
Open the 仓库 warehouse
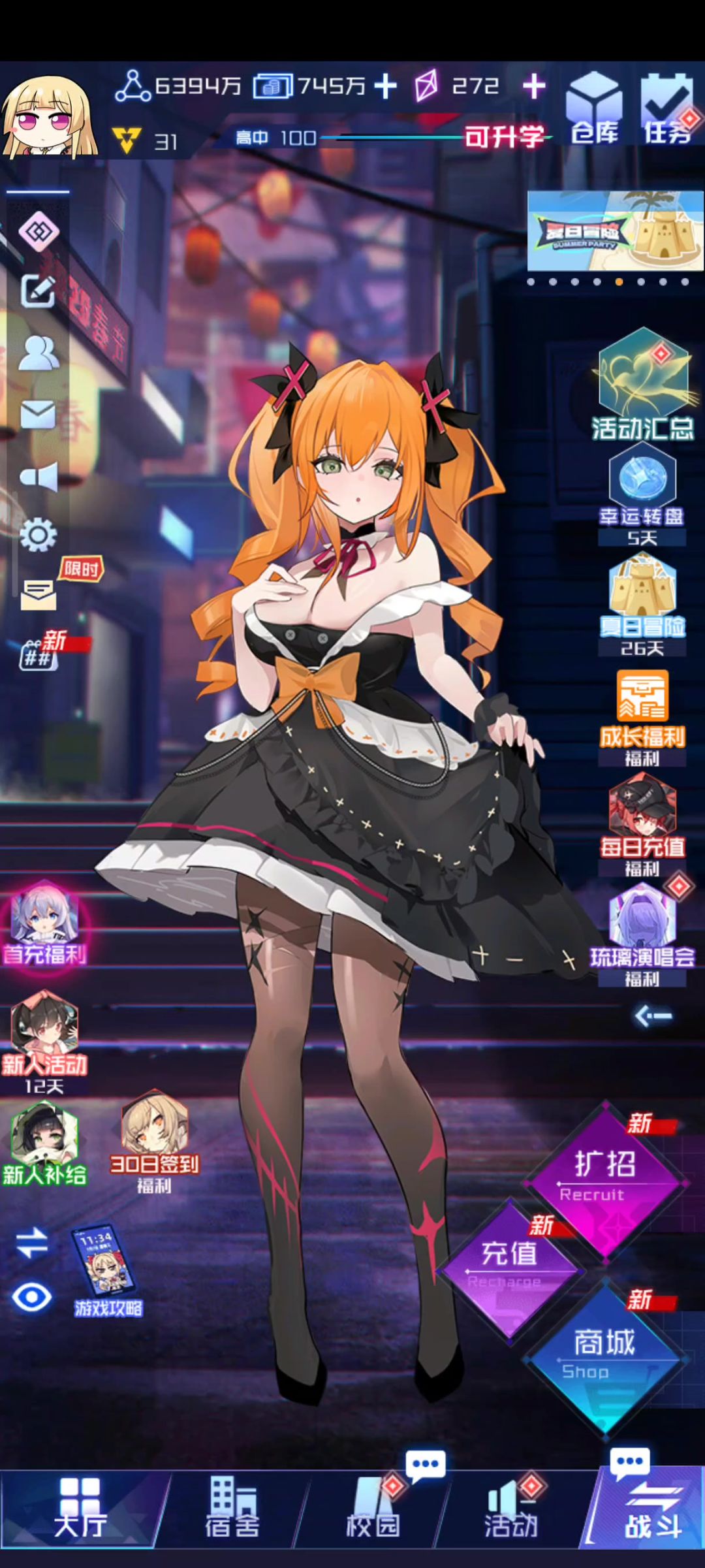pyautogui.click(x=593, y=108)
